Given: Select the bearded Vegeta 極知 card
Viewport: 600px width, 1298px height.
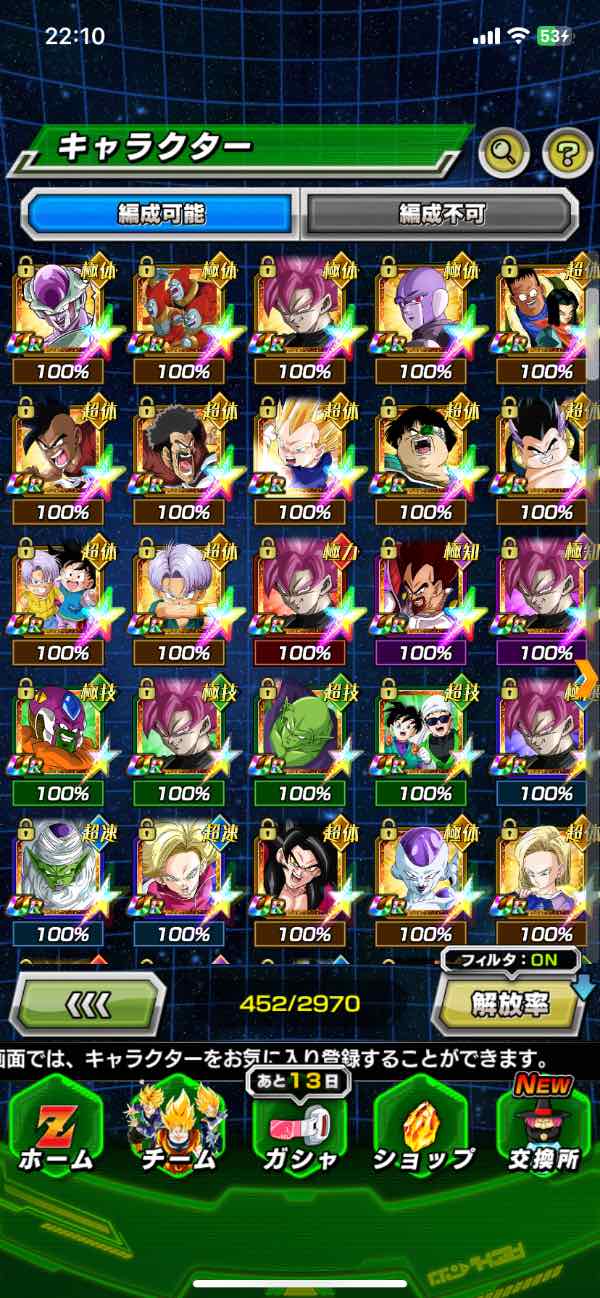Looking at the screenshot, I should [x=426, y=590].
